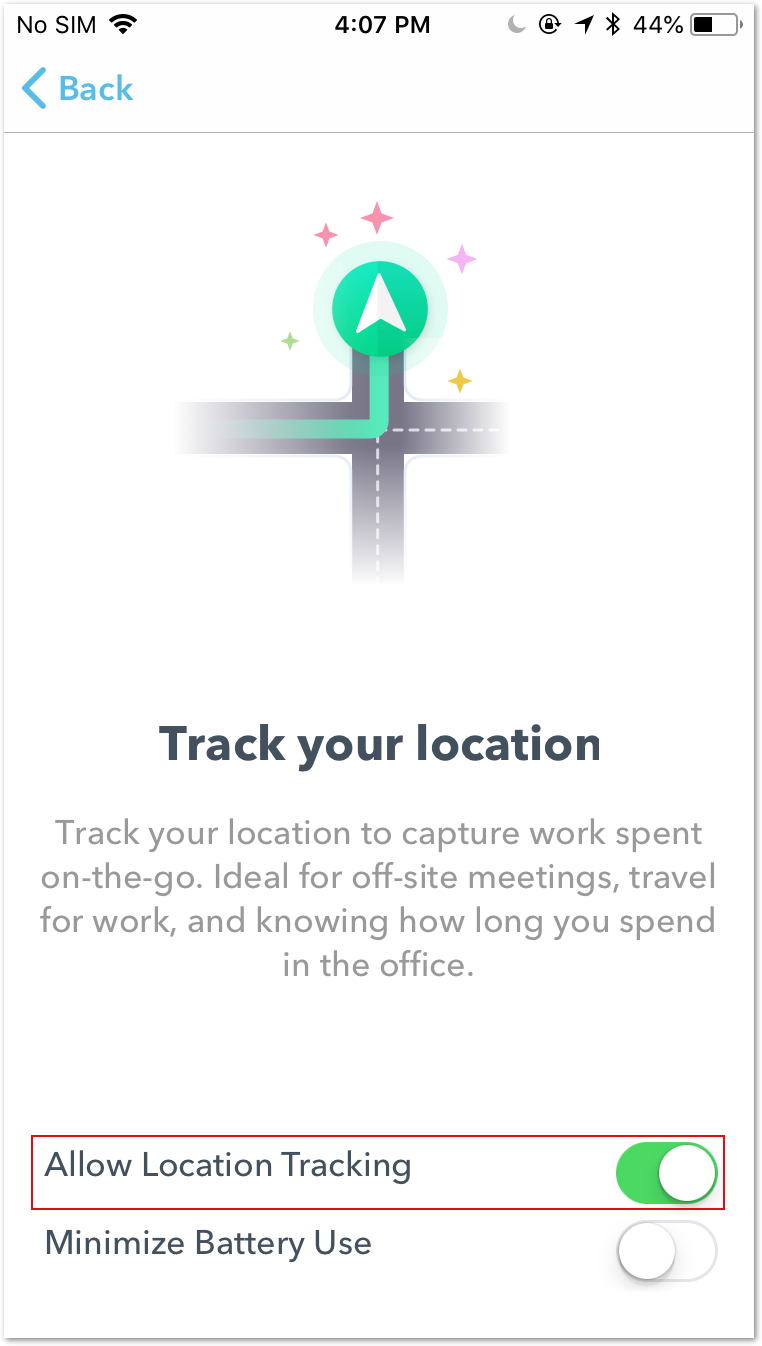Go back to the previous screen

(x=78, y=89)
